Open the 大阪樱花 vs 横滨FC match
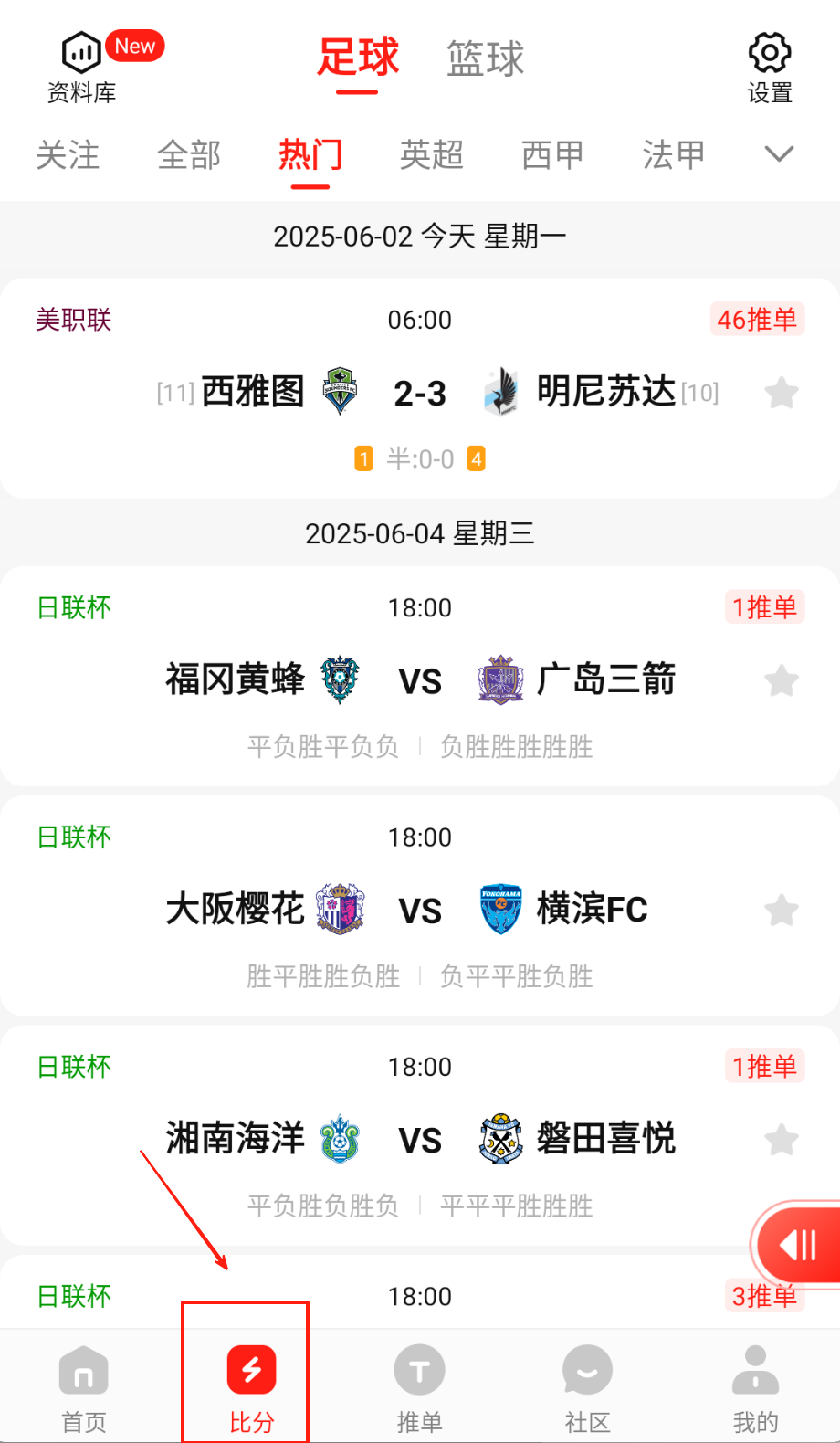840x1443 pixels. tap(420, 911)
